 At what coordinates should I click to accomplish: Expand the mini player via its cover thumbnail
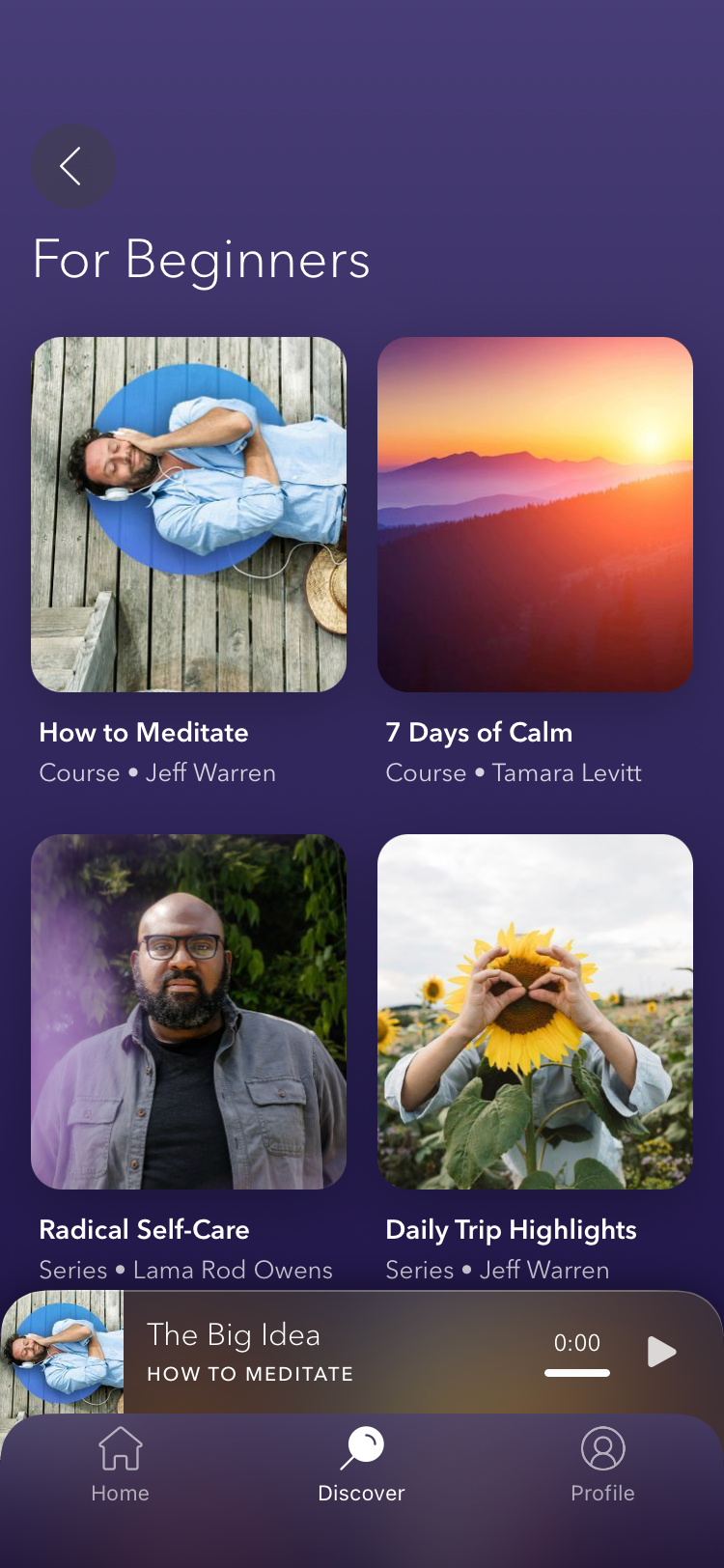(x=63, y=1352)
